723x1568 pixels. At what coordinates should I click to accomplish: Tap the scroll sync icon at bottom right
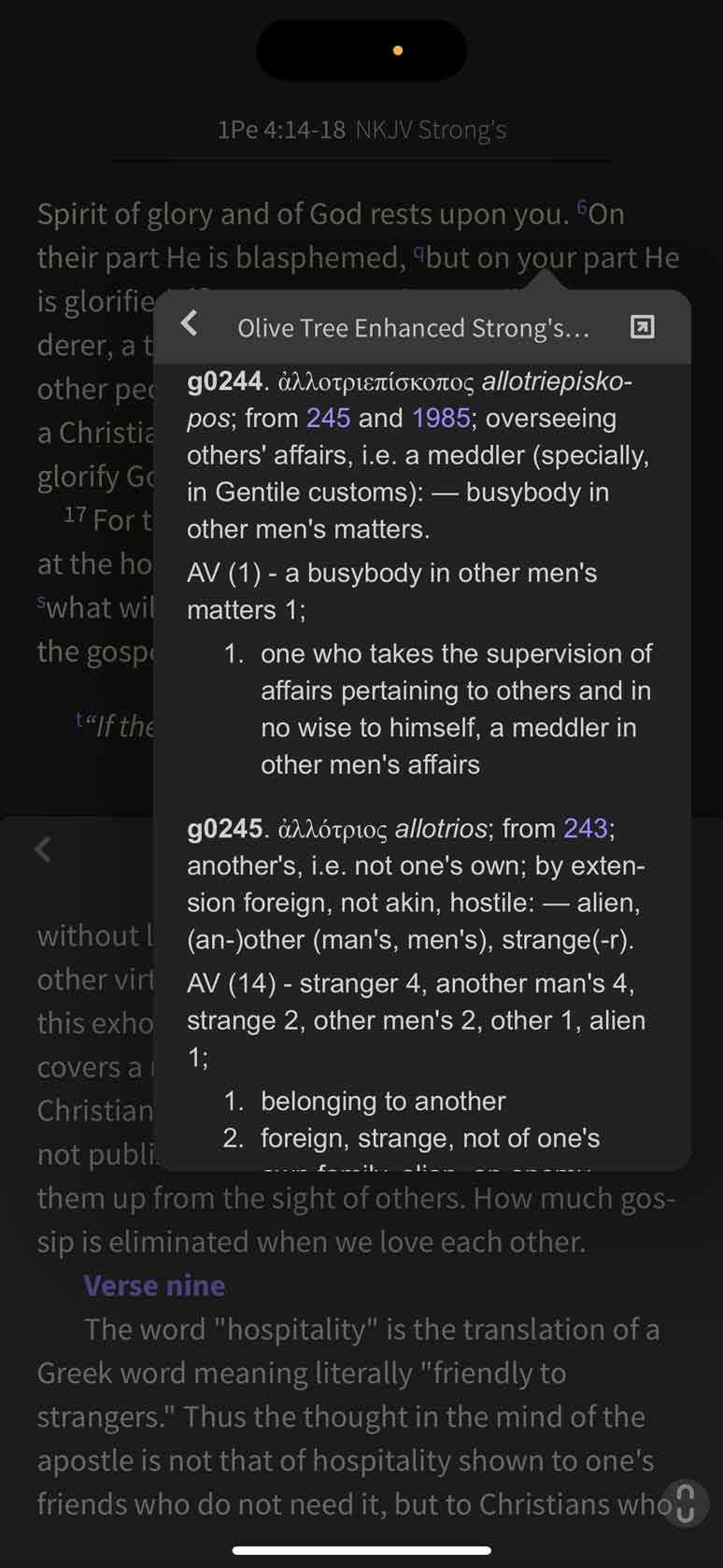685,1503
